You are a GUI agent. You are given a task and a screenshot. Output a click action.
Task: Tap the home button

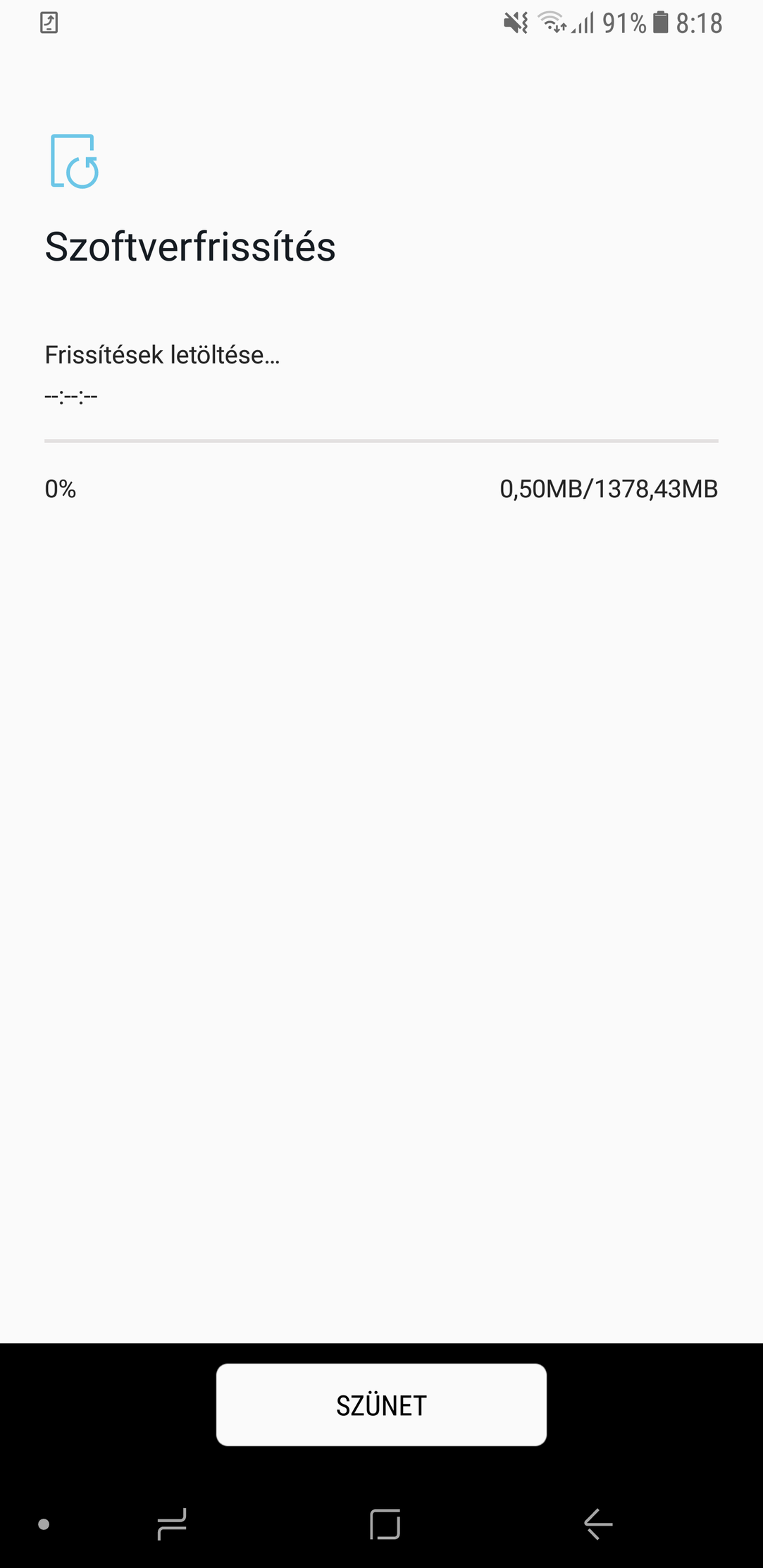tap(385, 1524)
